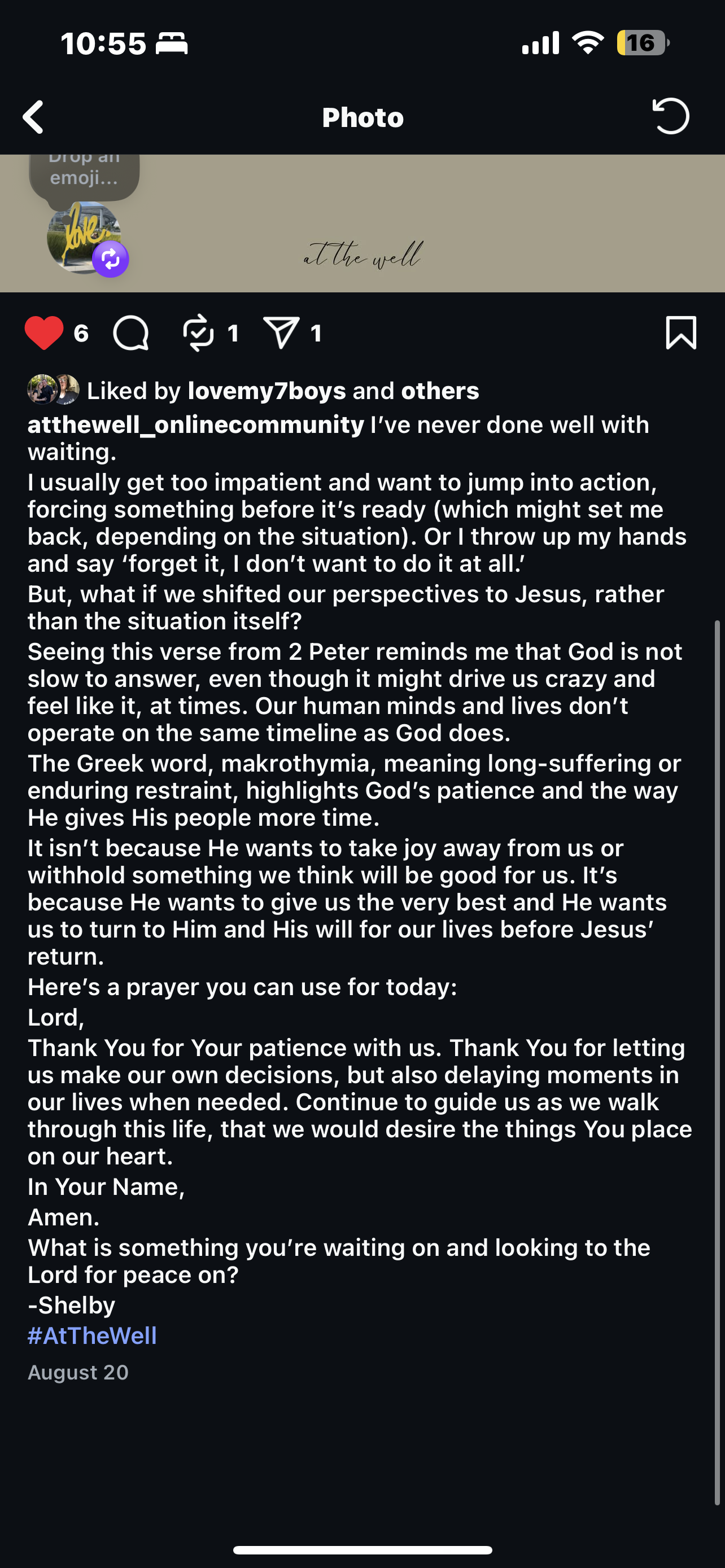The image size is (725, 1568).
Task: Open lovemy7boys profile from the likes line
Action: coord(267,391)
